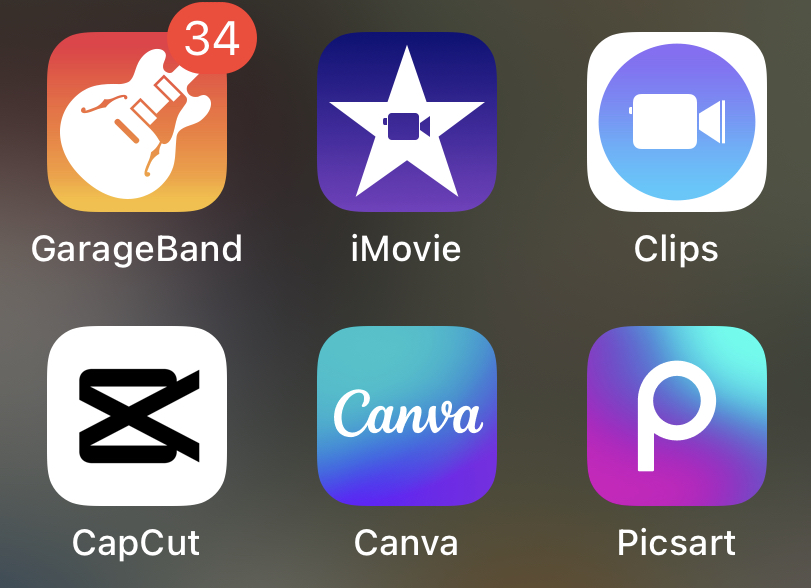Launch iMovie from the home screen

(x=406, y=122)
